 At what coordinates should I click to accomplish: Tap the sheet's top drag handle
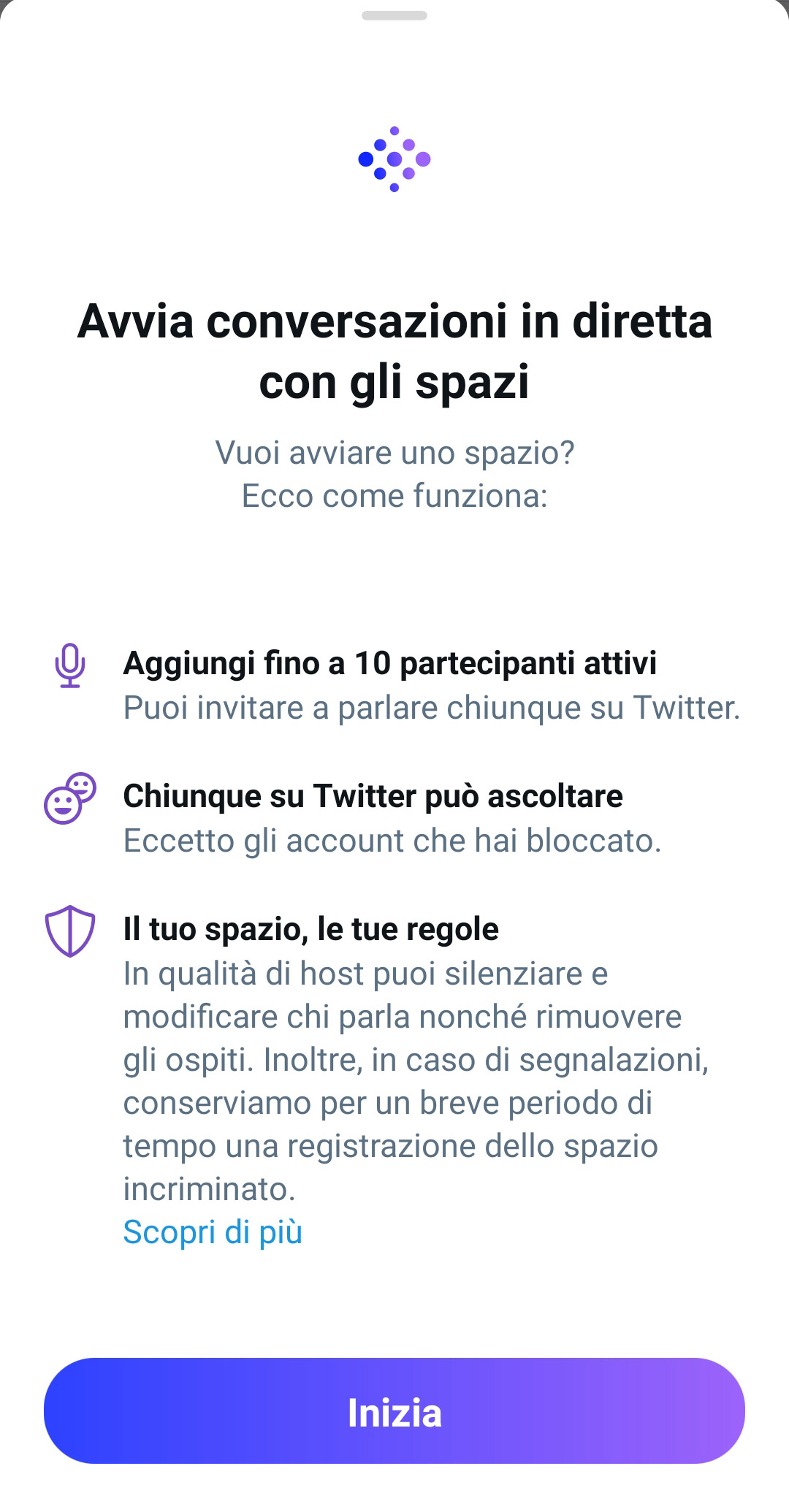[x=394, y=15]
